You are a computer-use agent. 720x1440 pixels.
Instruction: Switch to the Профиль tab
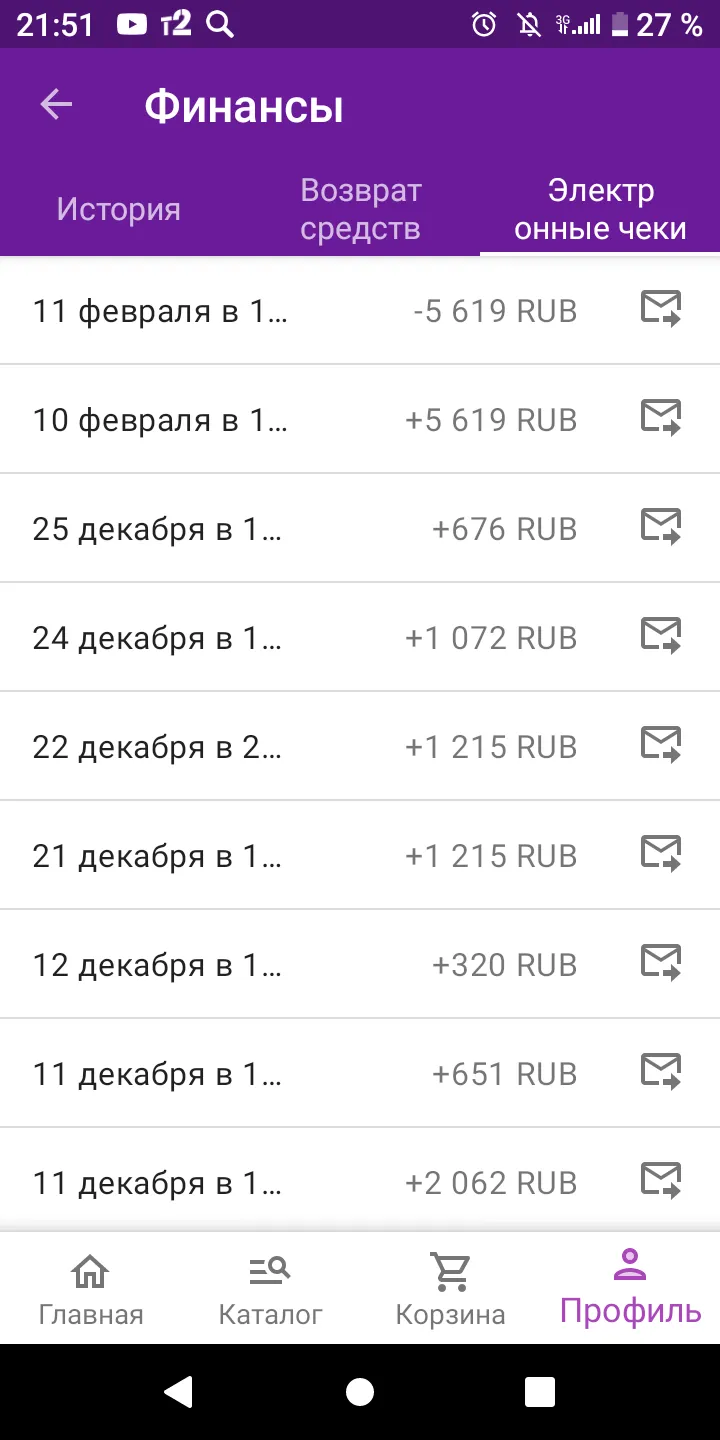[630, 1288]
